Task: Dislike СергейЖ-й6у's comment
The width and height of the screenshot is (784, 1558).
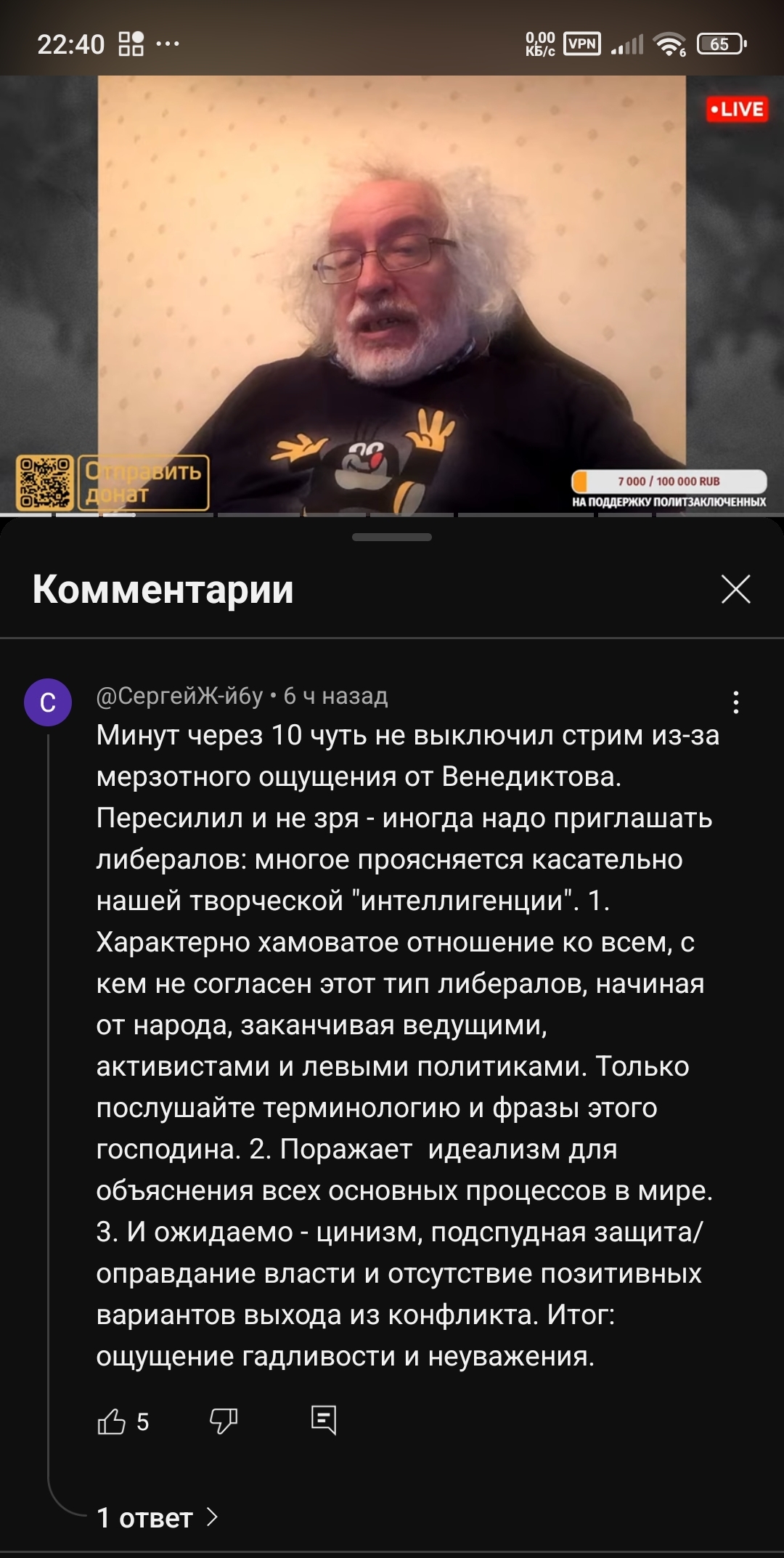Action: pyautogui.click(x=224, y=1421)
